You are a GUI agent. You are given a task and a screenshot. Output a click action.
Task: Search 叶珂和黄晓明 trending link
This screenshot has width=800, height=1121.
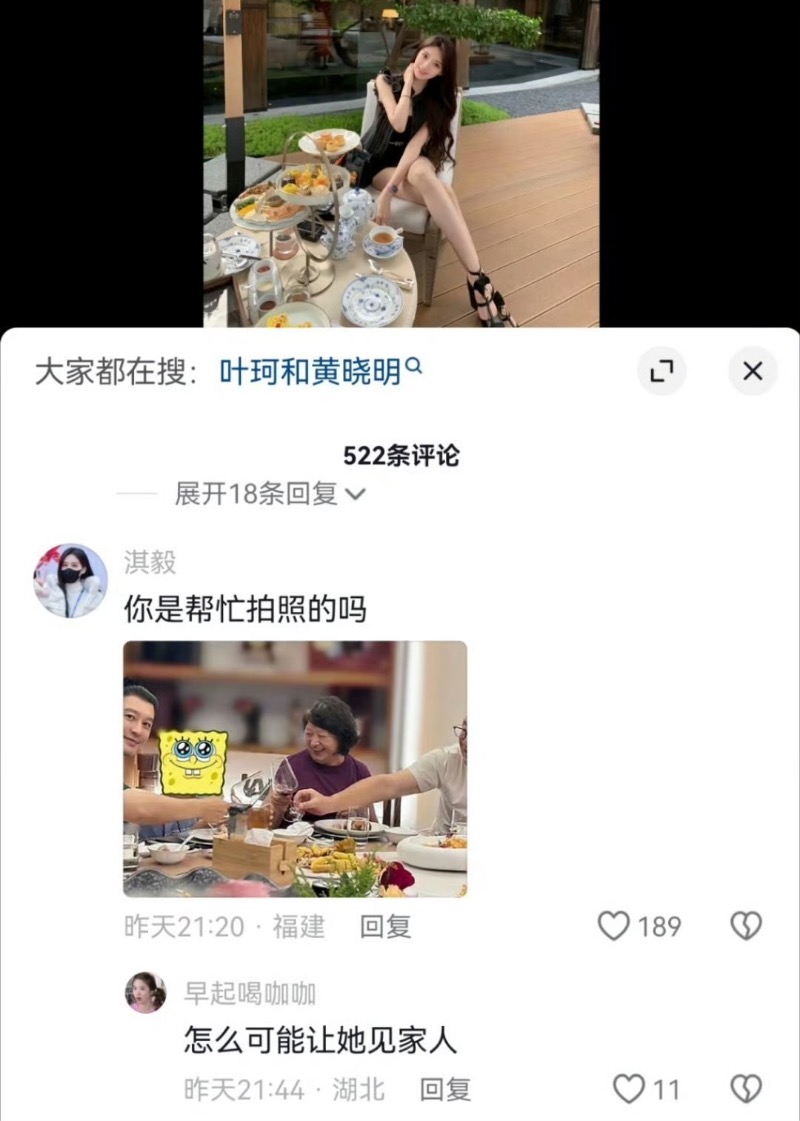click(319, 372)
